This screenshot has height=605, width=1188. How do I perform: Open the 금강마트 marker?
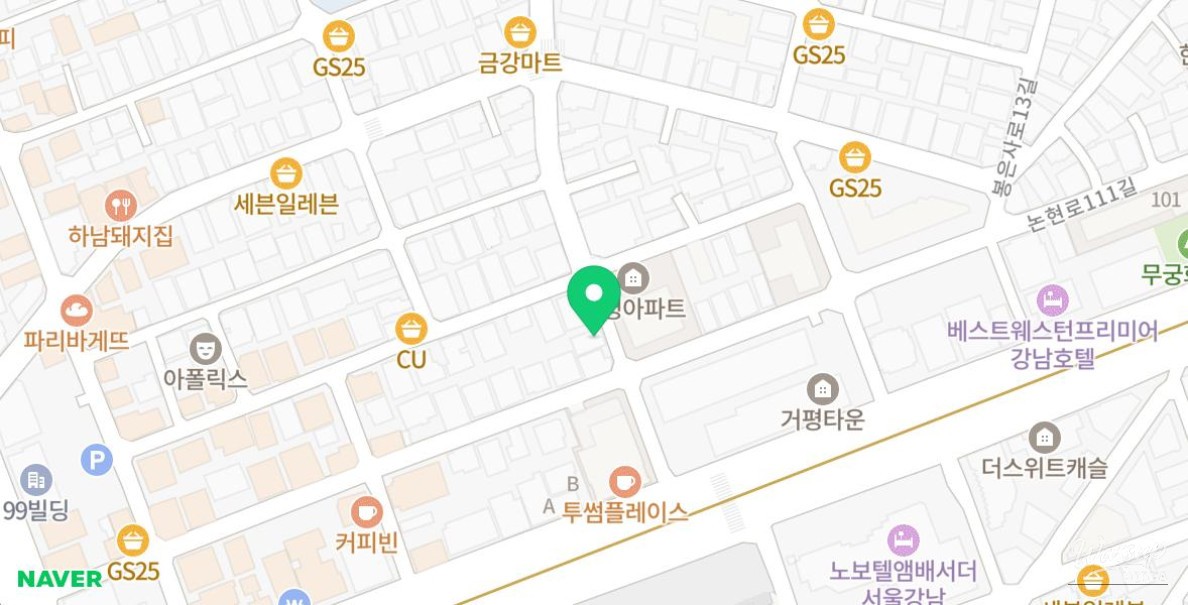click(x=520, y=32)
